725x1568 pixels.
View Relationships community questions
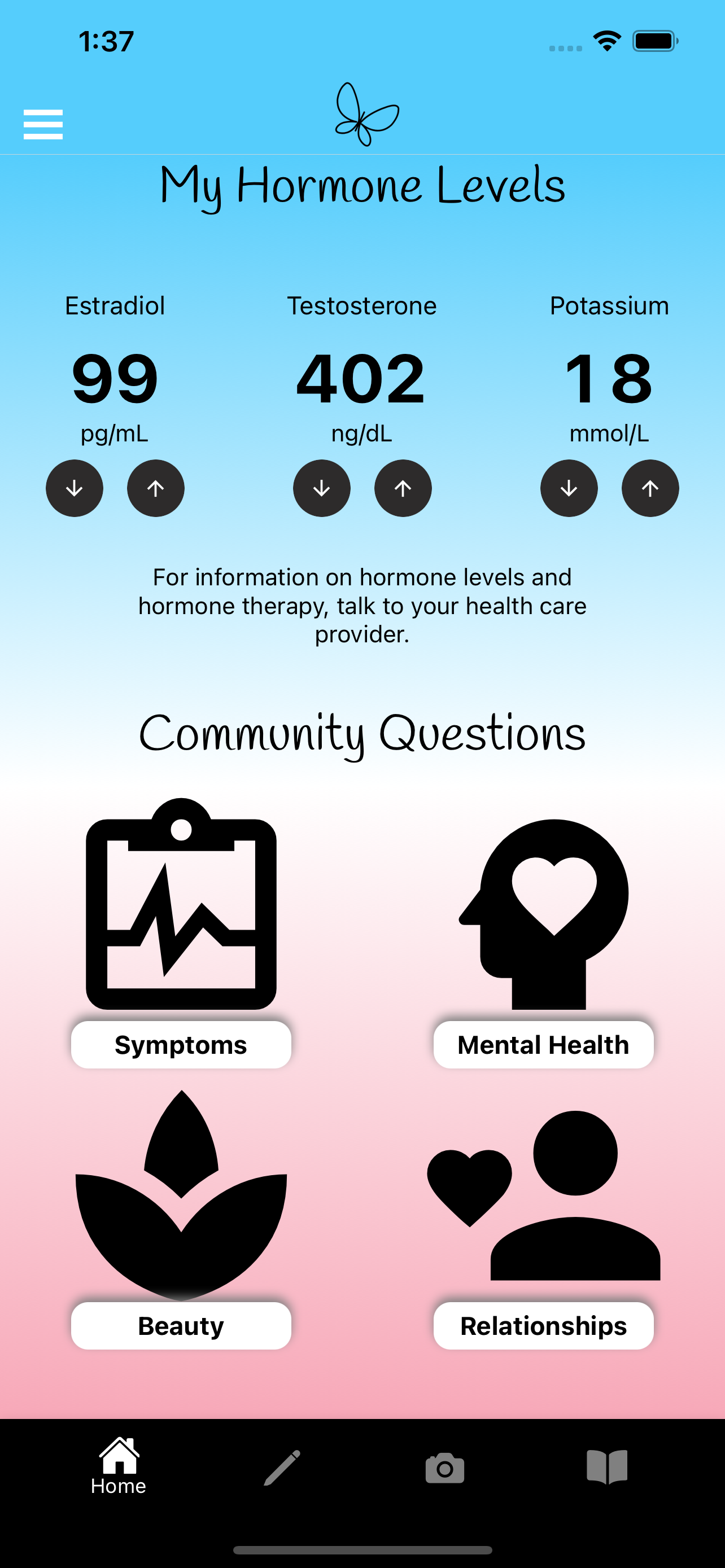click(x=543, y=1325)
